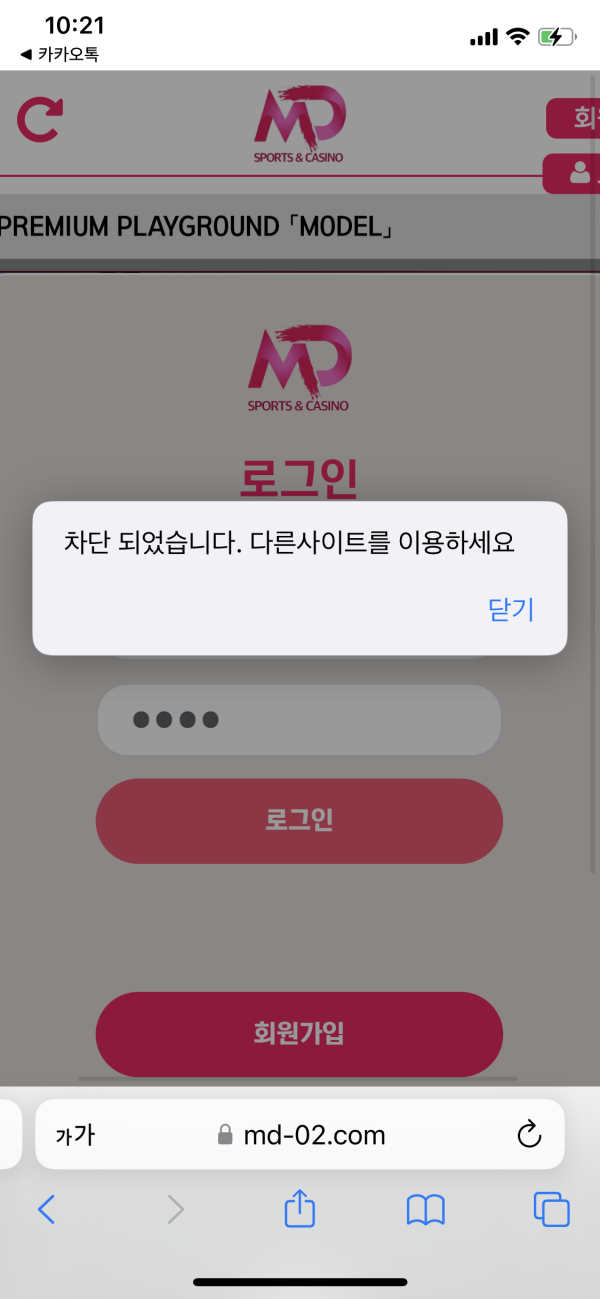Return to 카카오톡 via status bar link
Image resolution: width=600 pixels, height=1299 pixels.
tap(60, 54)
